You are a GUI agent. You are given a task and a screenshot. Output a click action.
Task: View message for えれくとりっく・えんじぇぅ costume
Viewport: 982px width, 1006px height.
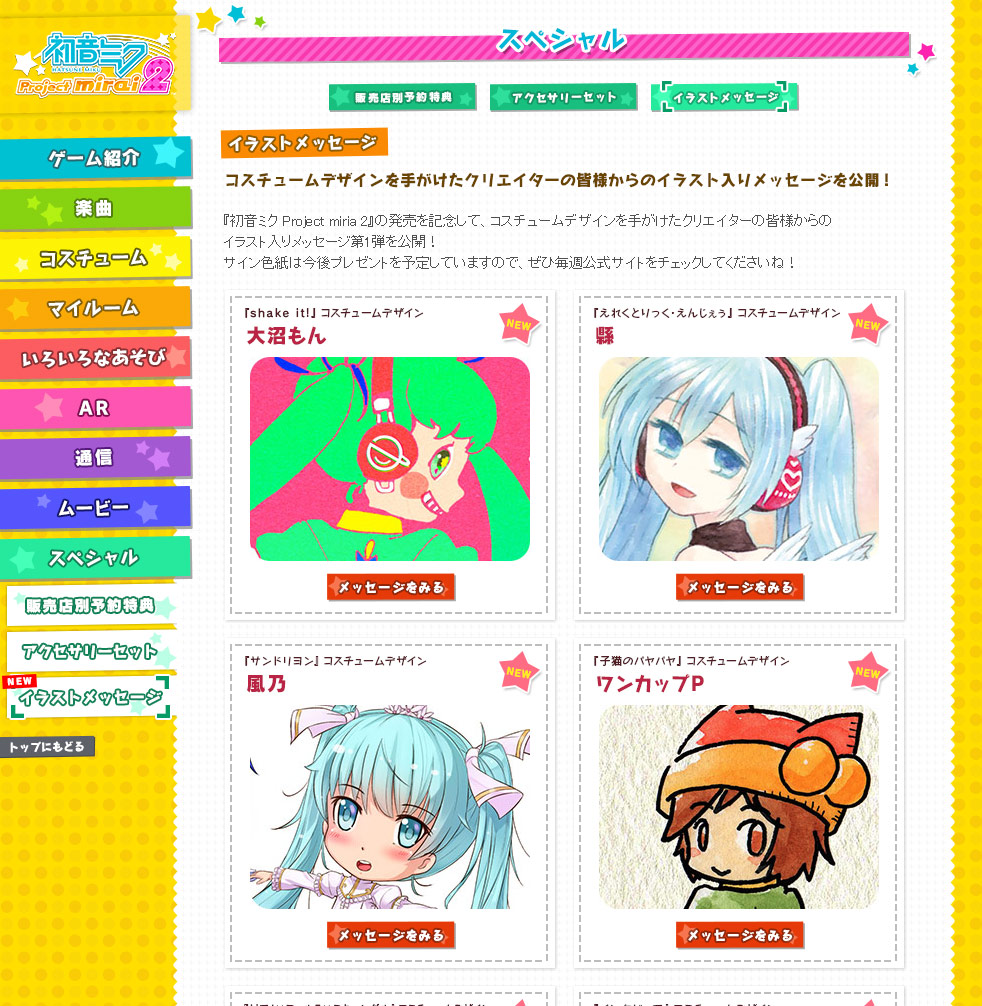point(739,587)
